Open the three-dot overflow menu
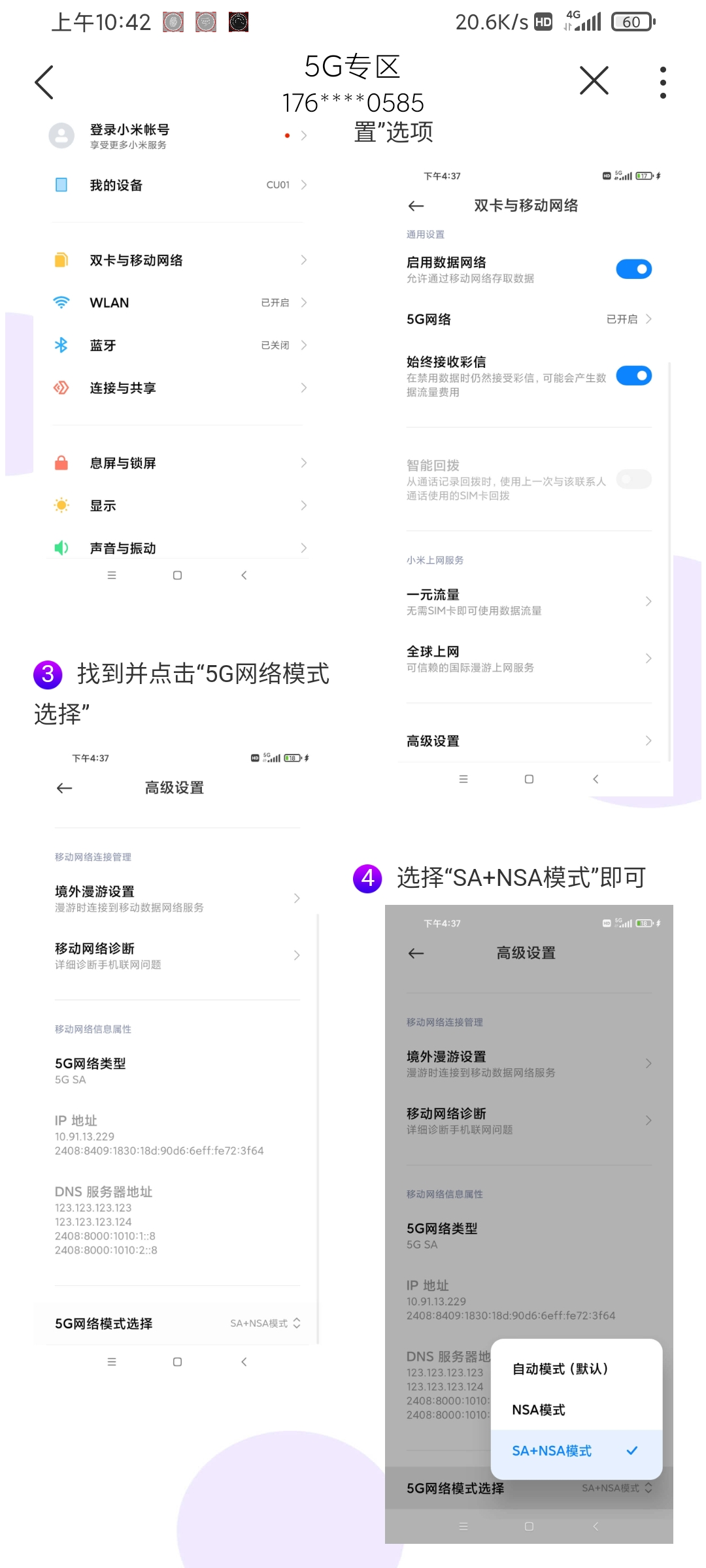706x1568 pixels. pos(663,82)
